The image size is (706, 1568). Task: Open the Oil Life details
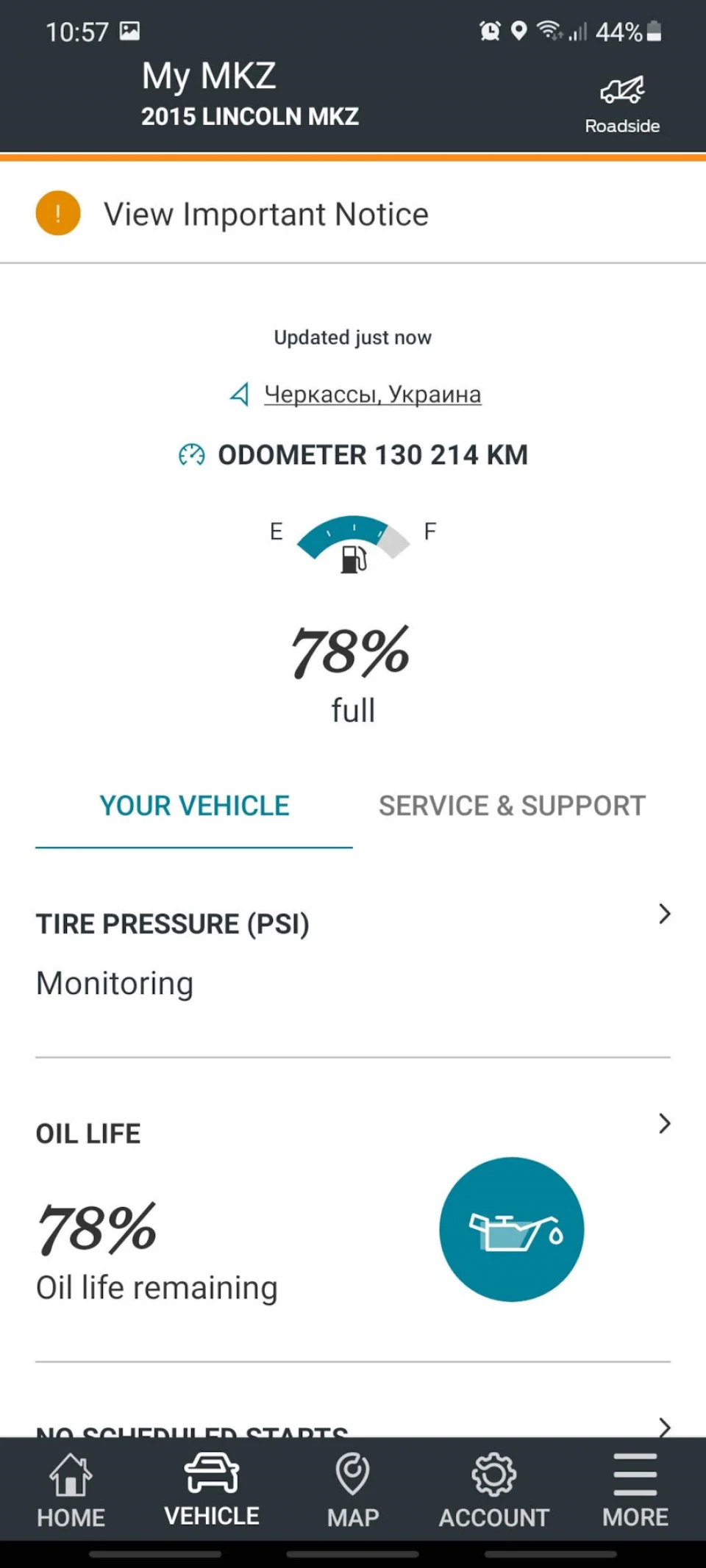click(353, 1209)
